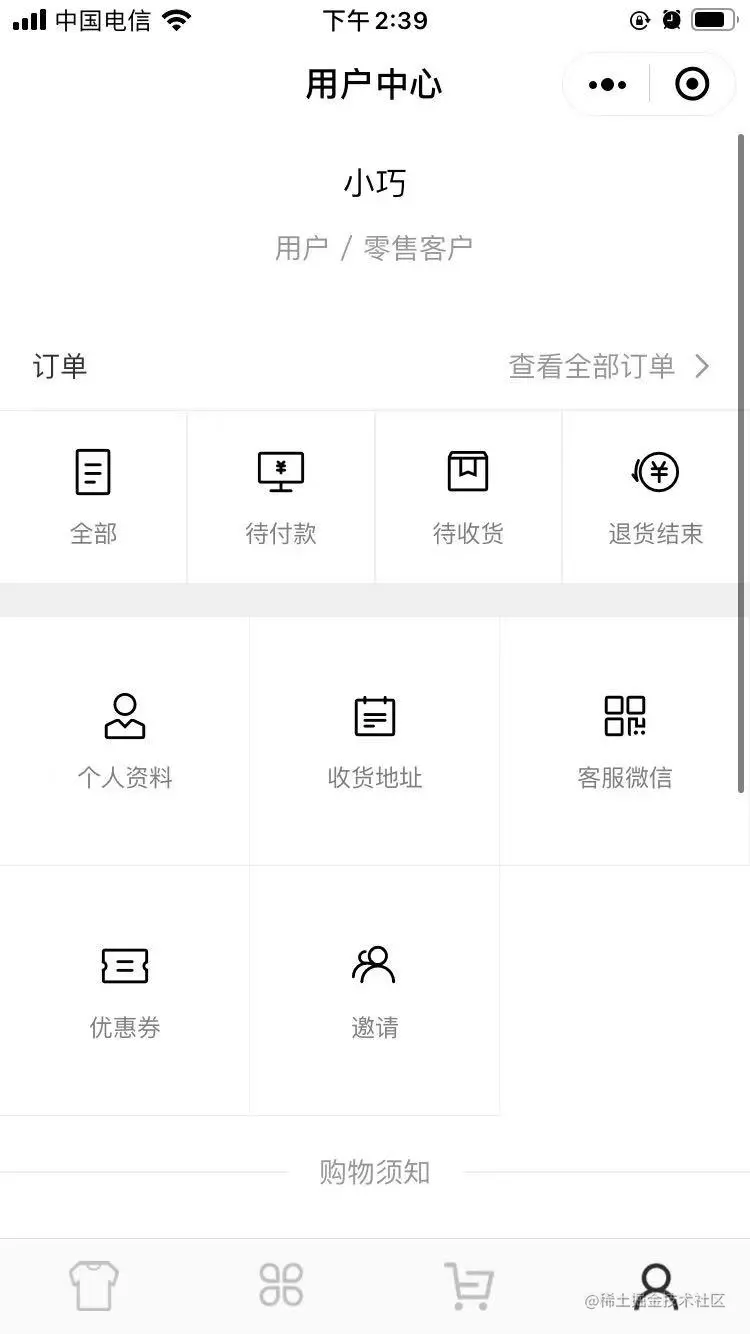Switch to the categories grid tab
Screen dimensions: 750x1334
pos(281,1285)
